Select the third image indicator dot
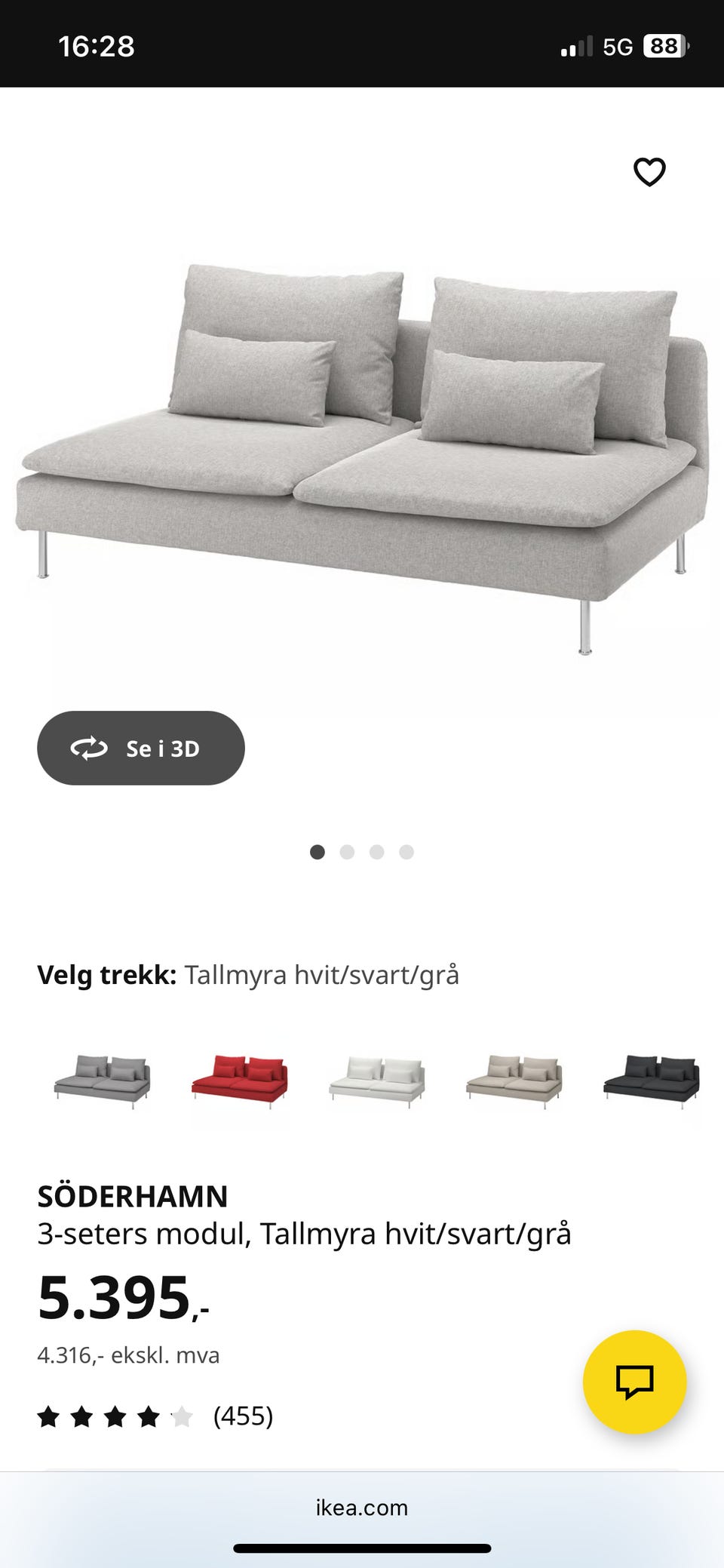The width and height of the screenshot is (724, 1568). tap(377, 851)
